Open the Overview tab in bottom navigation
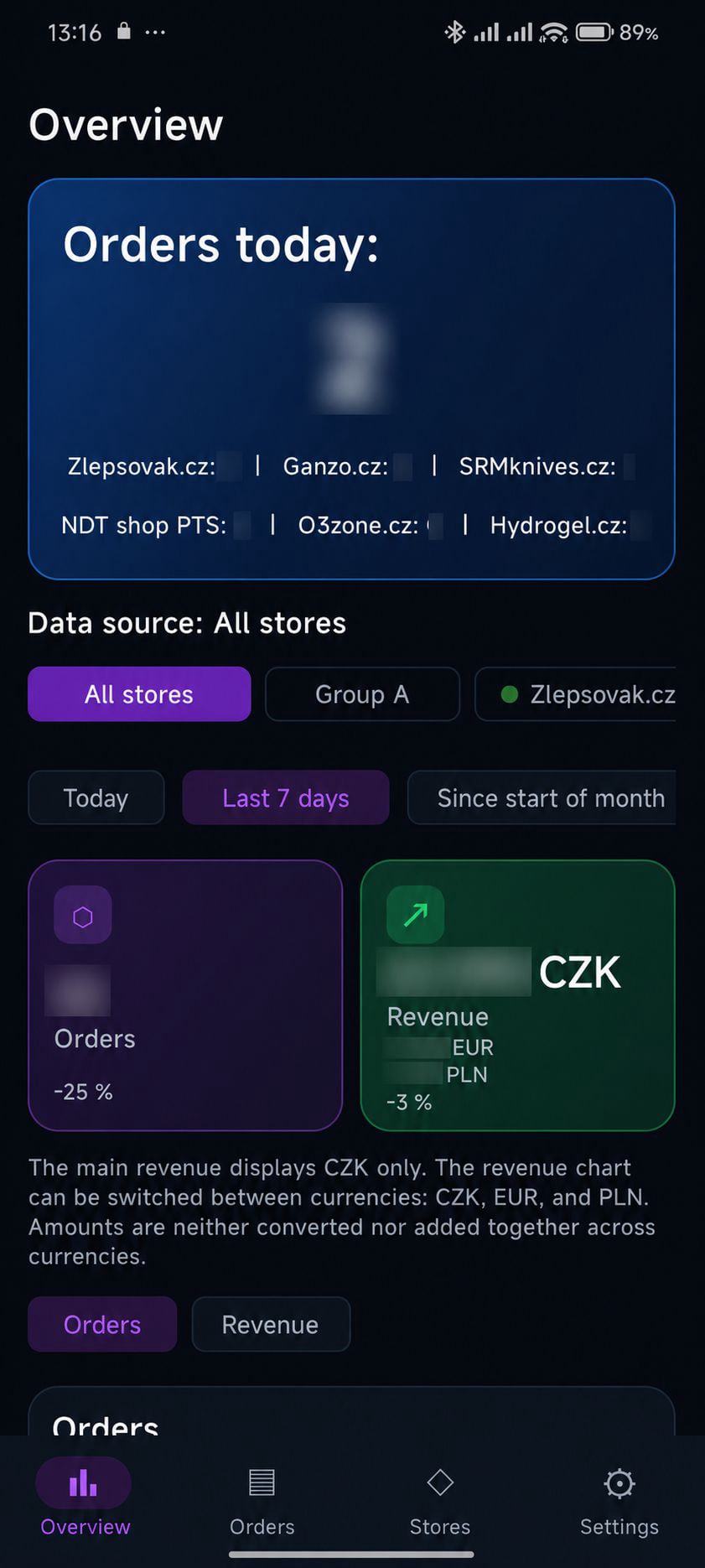 [x=85, y=1498]
